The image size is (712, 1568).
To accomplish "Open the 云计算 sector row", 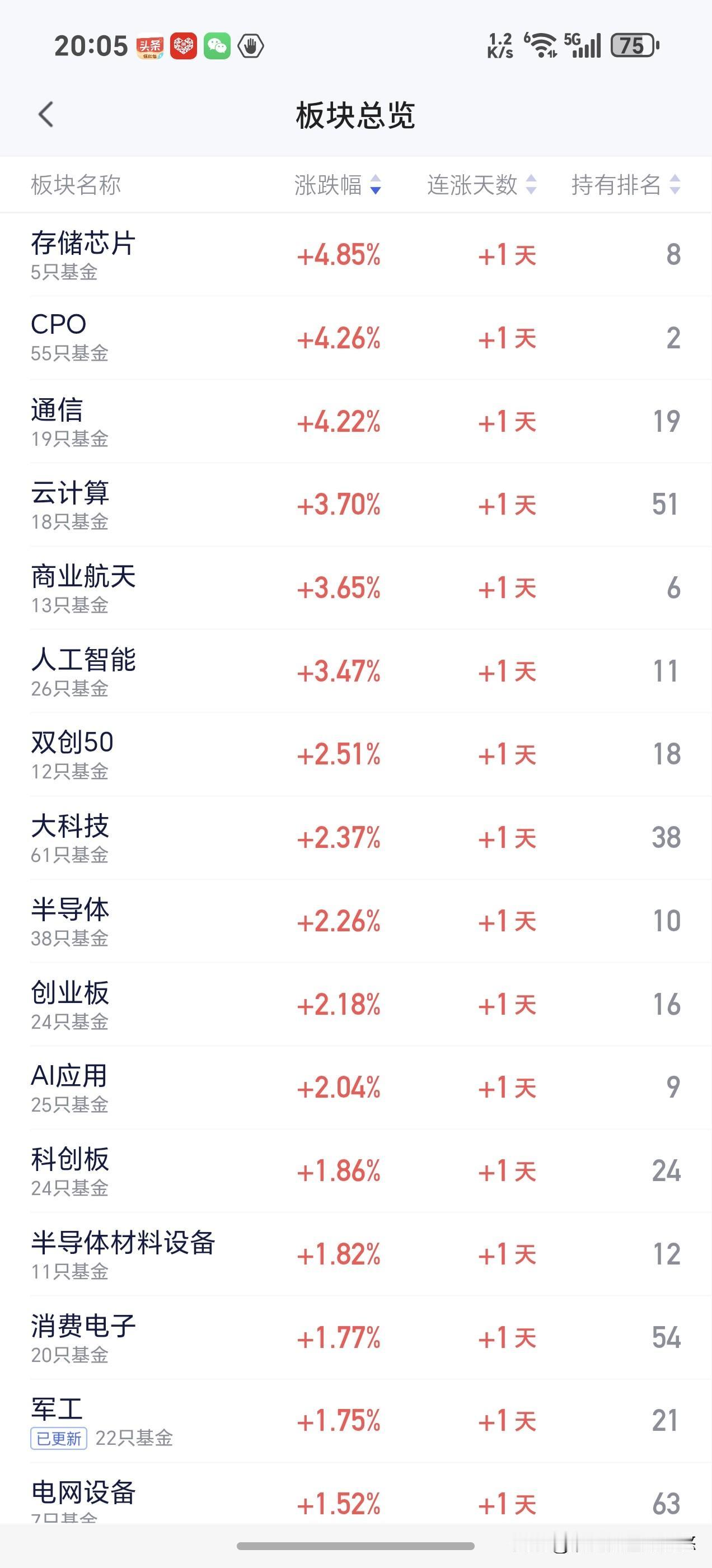I will tap(356, 505).
